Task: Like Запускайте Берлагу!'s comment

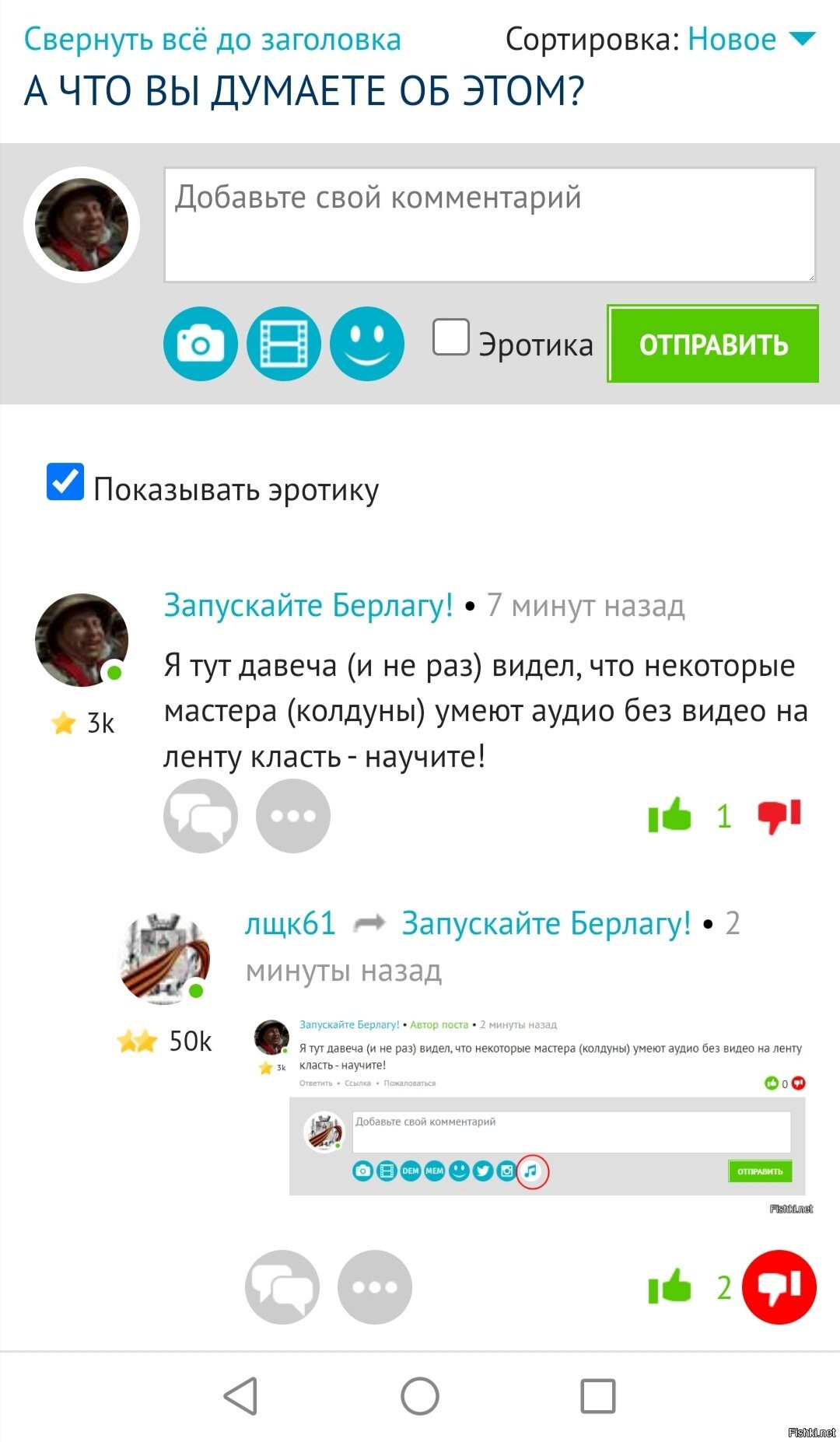Action: point(670,816)
